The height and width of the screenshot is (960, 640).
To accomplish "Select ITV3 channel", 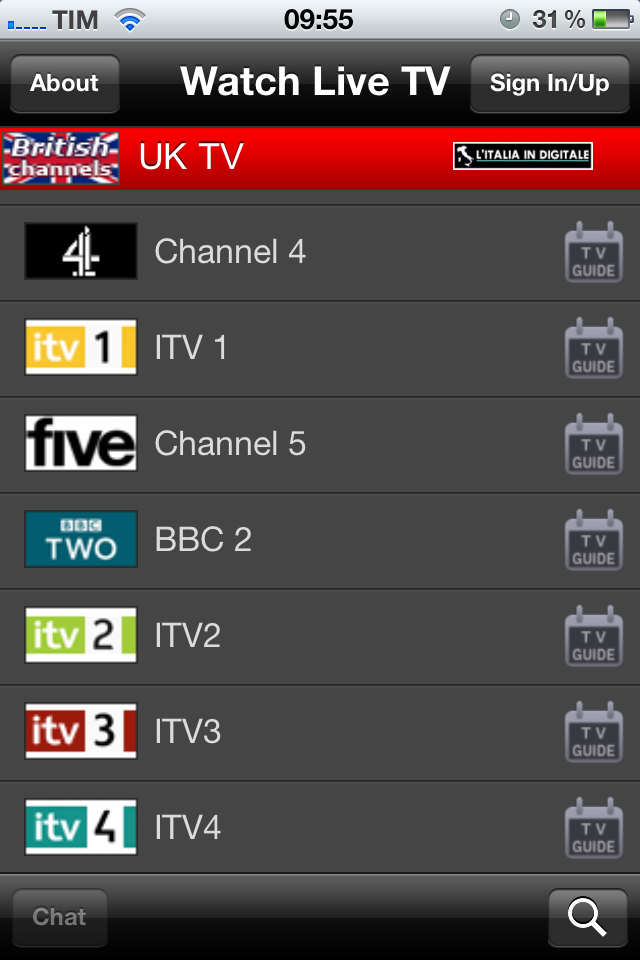I will [x=320, y=732].
